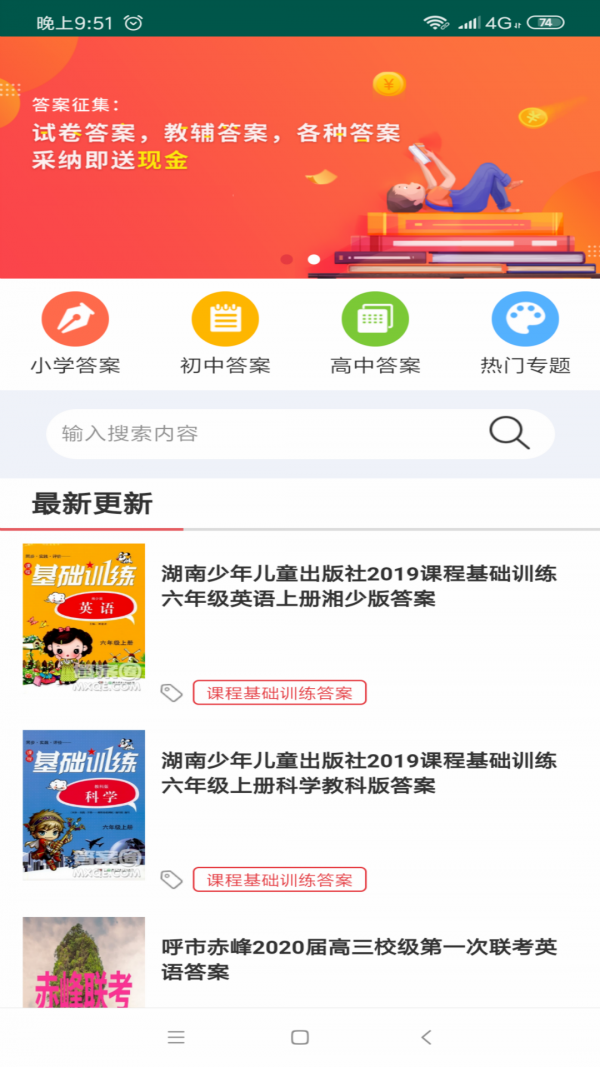Tap the 输入搜索内容 search field
This screenshot has height=1067, width=600.
pyautogui.click(x=260, y=434)
